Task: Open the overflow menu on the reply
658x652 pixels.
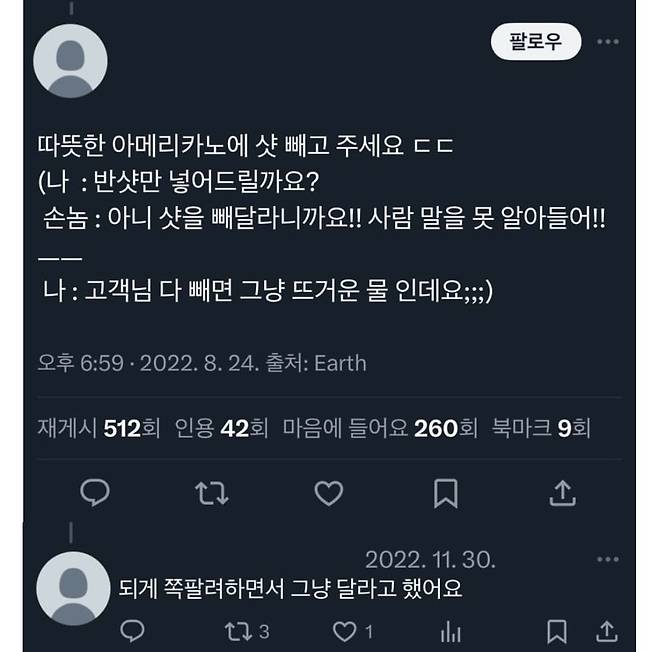Action: (608, 558)
